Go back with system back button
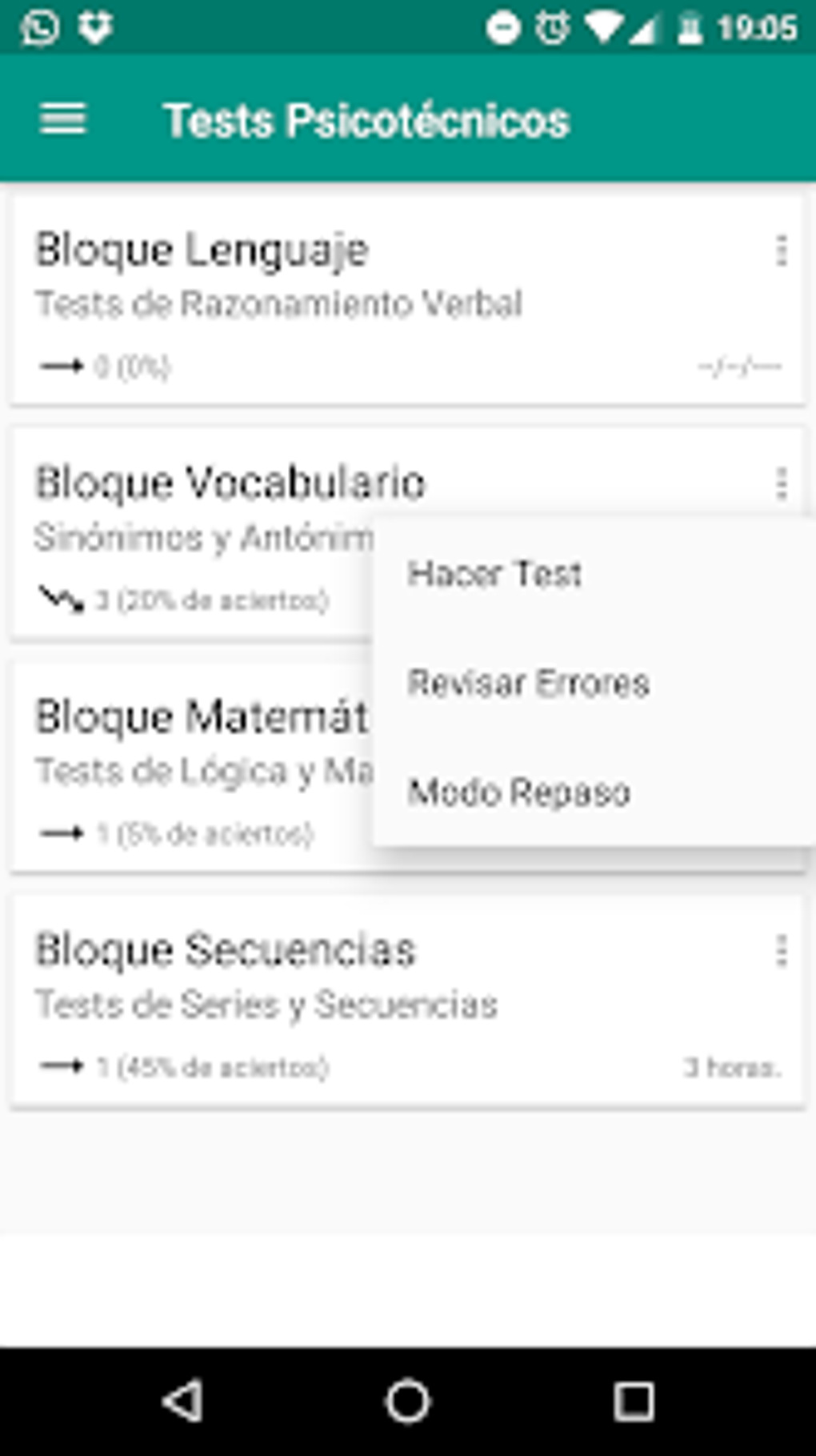This screenshot has width=816, height=1456. click(x=182, y=1402)
